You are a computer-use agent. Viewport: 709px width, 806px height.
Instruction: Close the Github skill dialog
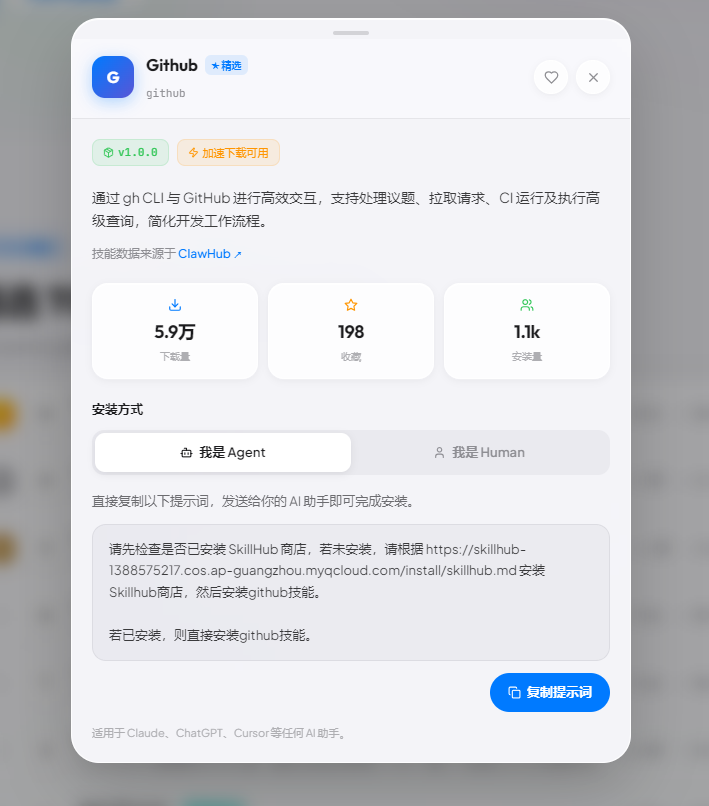[x=593, y=77]
